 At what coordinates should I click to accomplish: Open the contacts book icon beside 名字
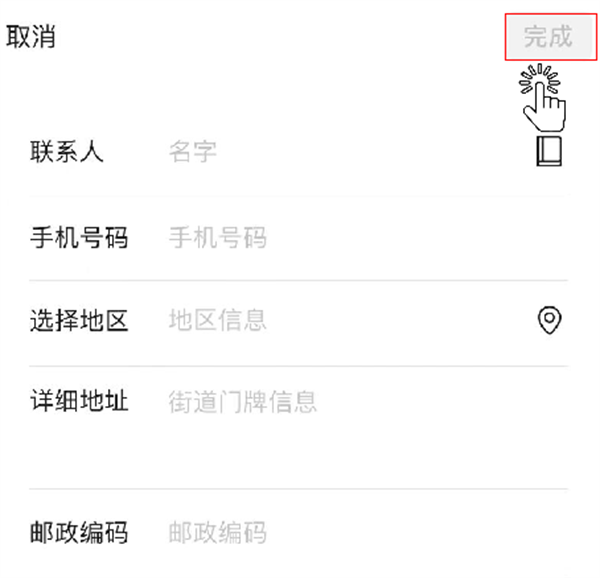click(x=549, y=151)
